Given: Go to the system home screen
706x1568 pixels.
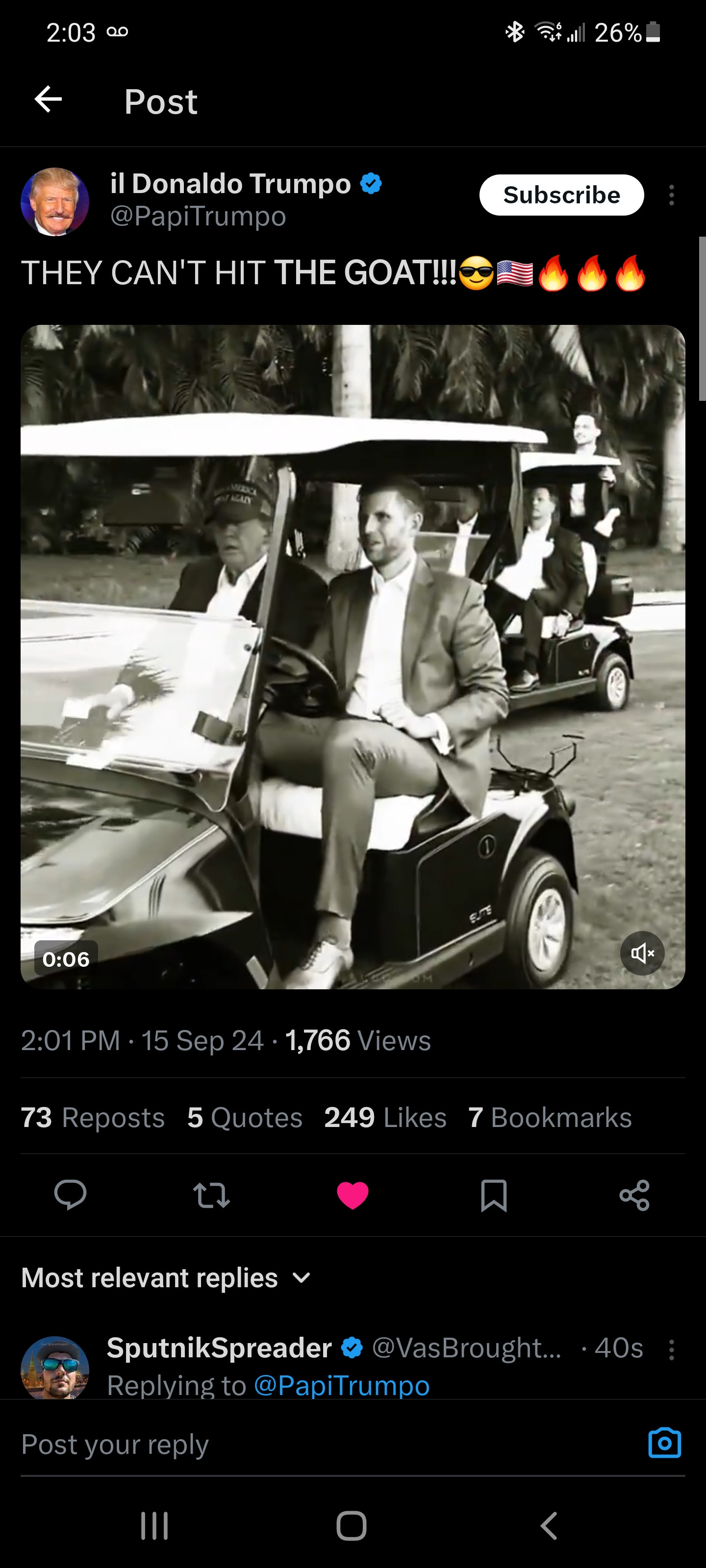Looking at the screenshot, I should tap(352, 1525).
